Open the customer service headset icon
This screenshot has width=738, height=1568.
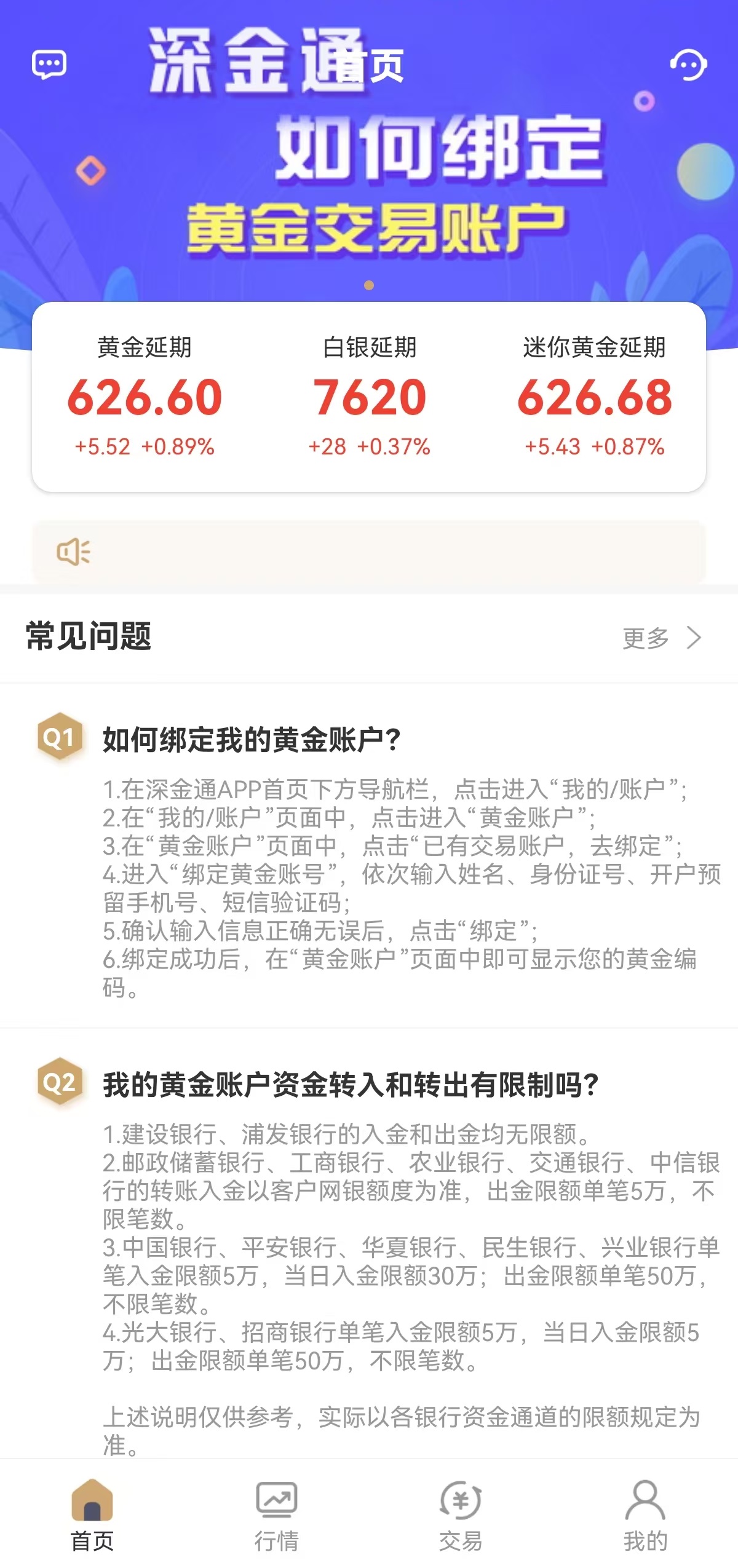(x=688, y=64)
